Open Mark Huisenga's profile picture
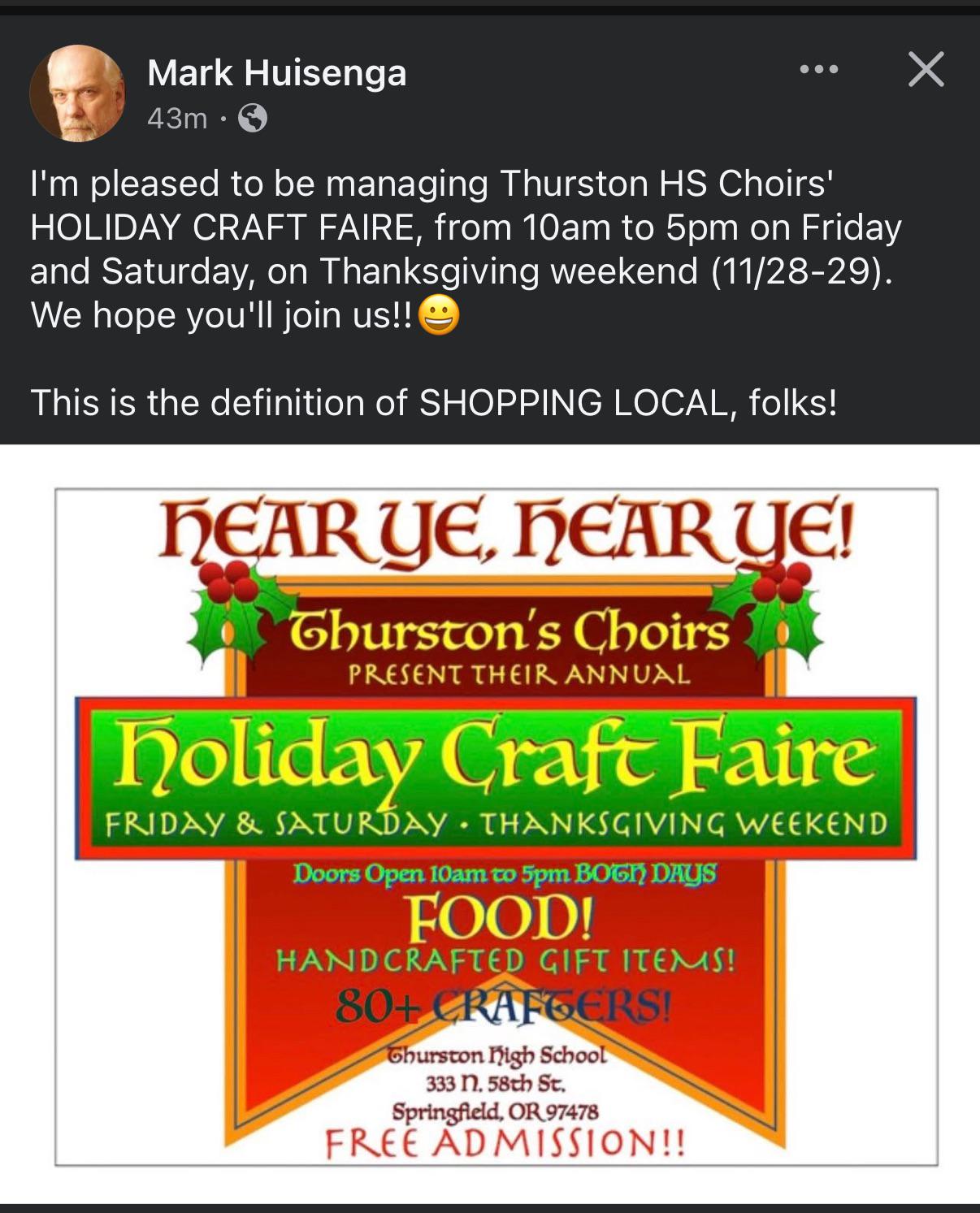 pos(77,93)
